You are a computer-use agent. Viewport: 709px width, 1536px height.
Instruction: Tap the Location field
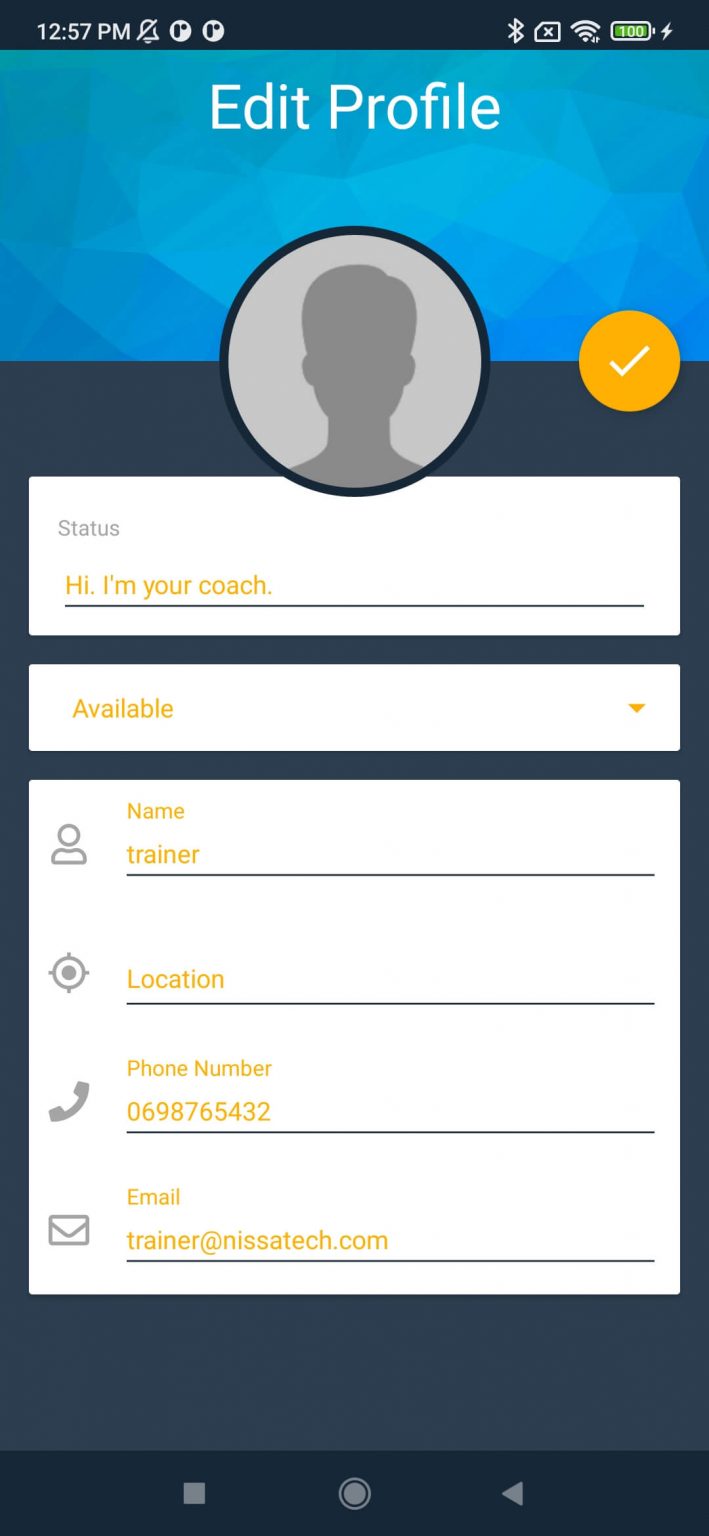click(390, 979)
